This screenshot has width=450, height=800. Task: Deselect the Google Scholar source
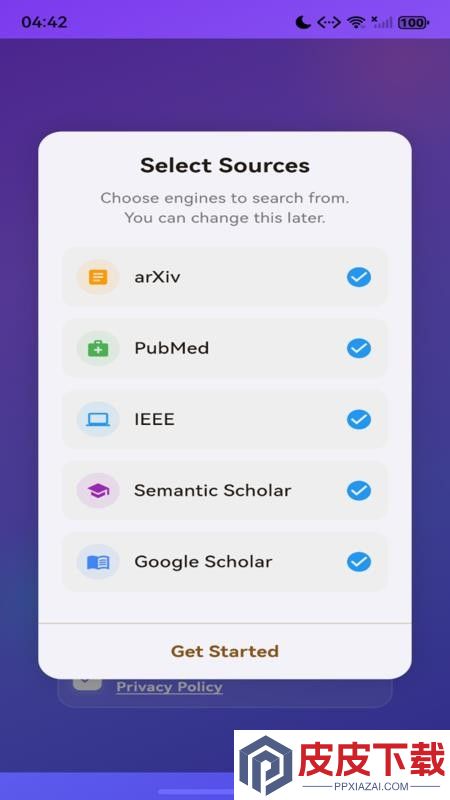[359, 562]
